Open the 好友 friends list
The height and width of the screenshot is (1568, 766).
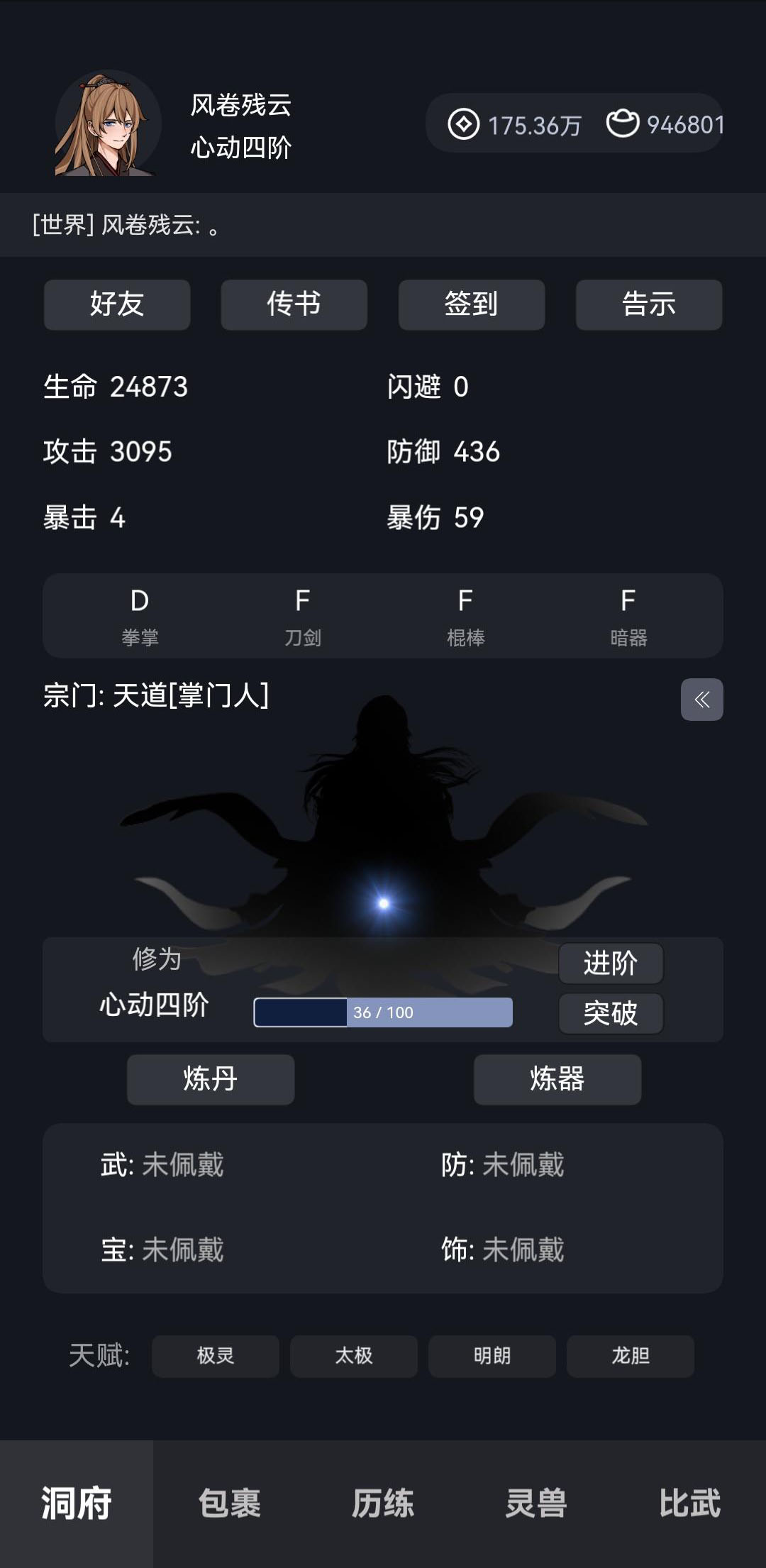click(x=116, y=304)
